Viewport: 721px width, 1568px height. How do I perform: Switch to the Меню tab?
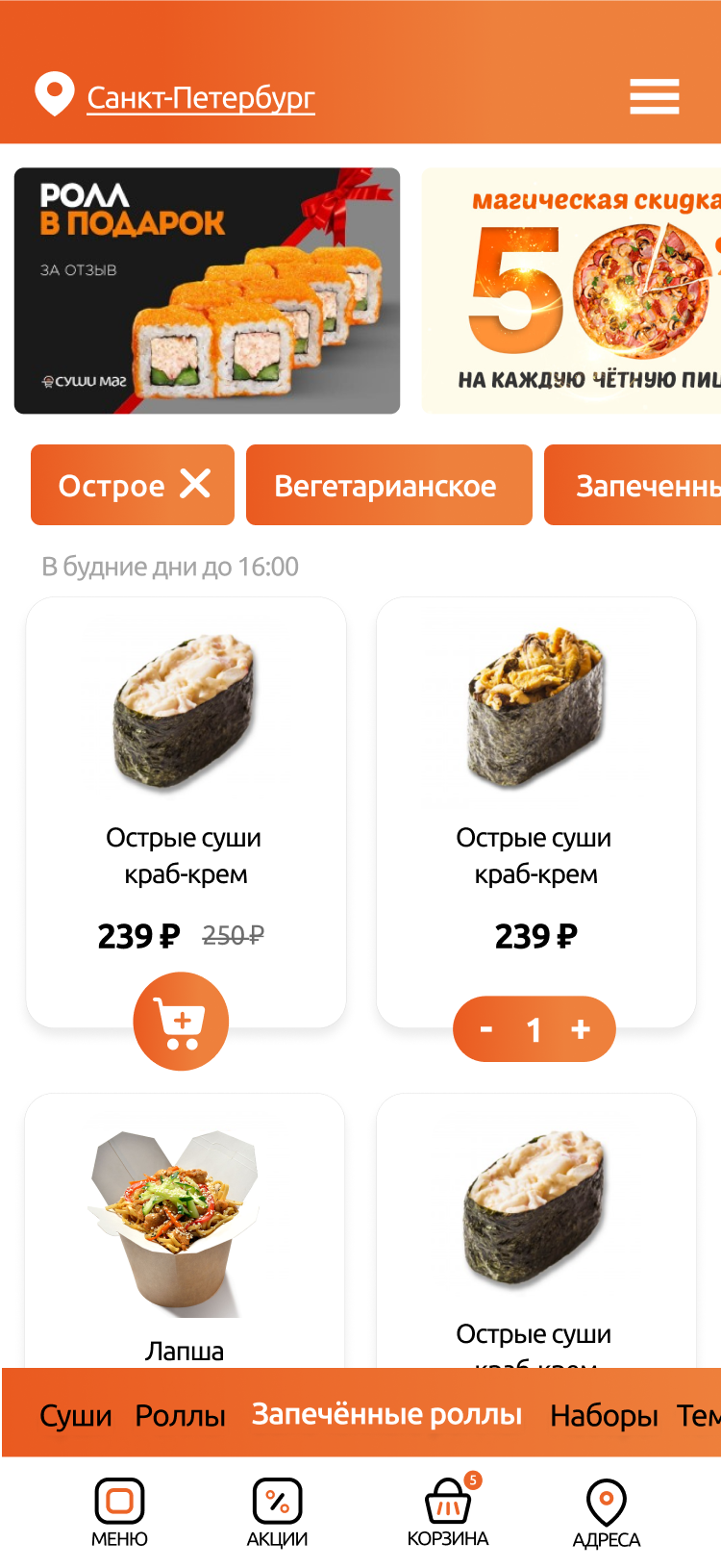(119, 1512)
